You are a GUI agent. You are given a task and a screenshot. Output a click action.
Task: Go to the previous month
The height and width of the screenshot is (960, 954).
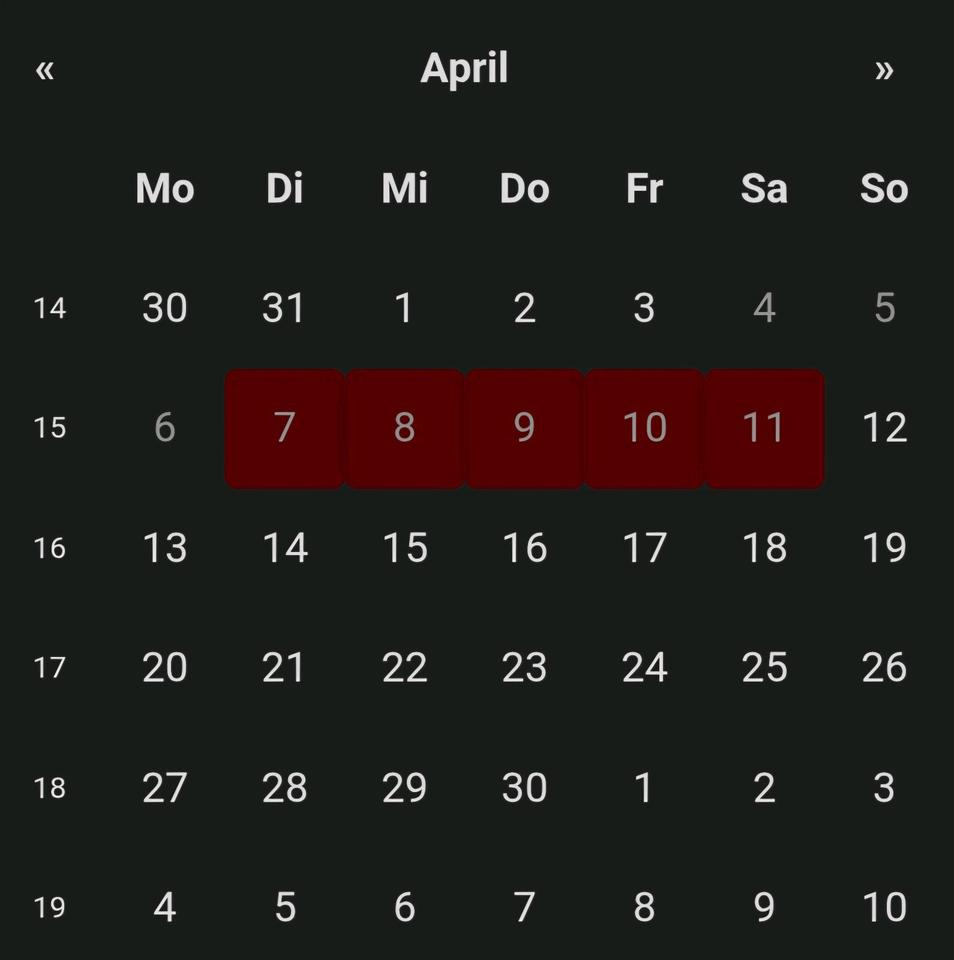tap(45, 70)
